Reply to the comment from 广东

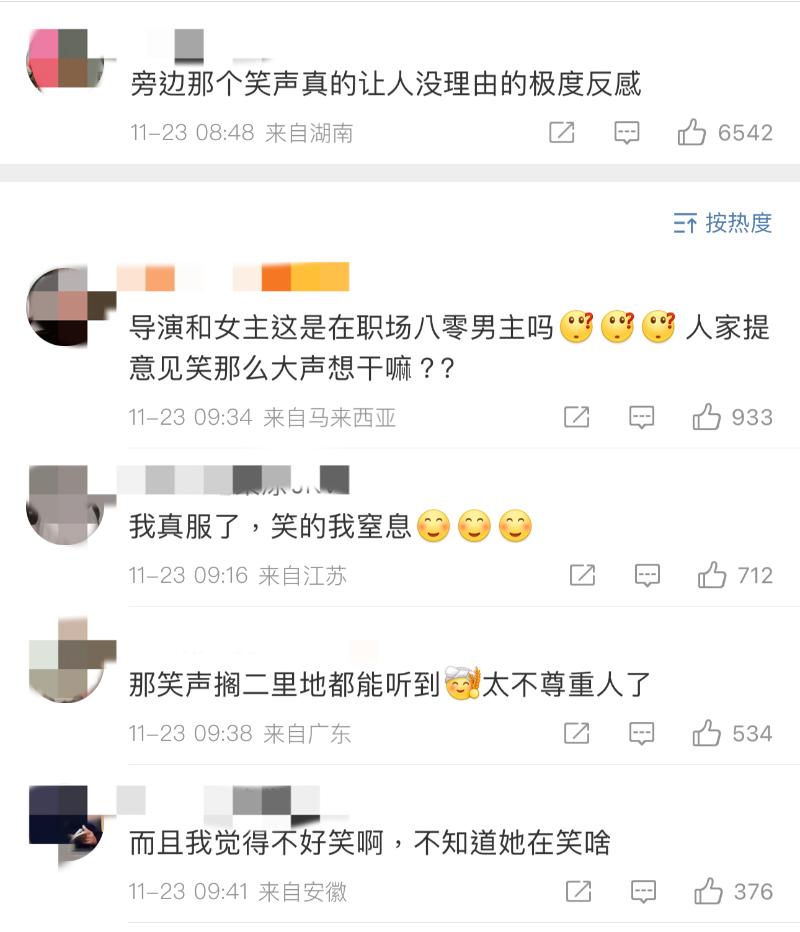(x=641, y=733)
